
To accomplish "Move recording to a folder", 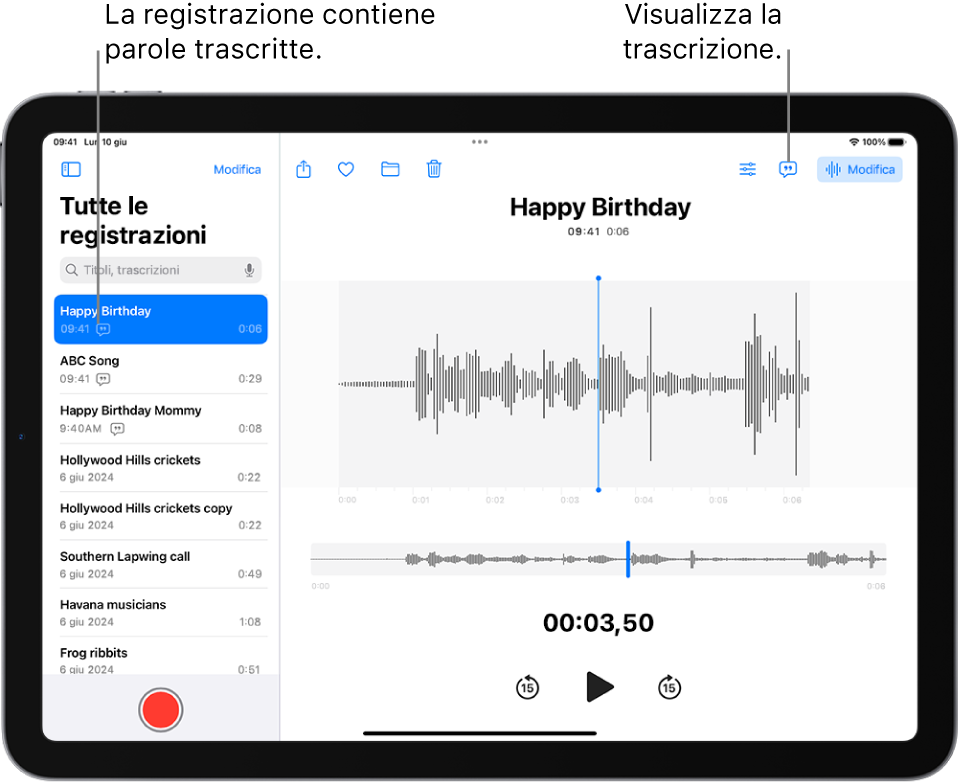I will 390,170.
